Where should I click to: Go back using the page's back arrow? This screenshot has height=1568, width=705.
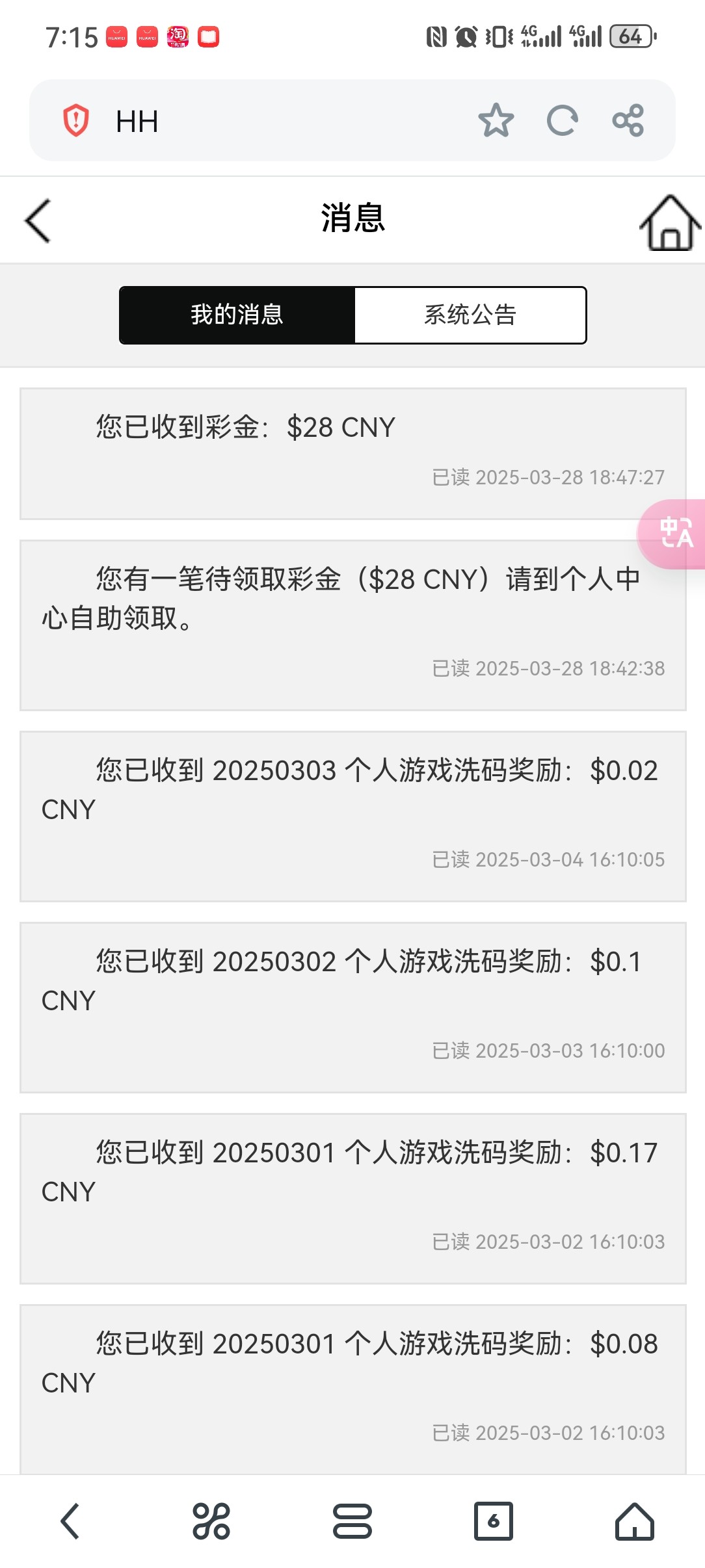(x=38, y=221)
